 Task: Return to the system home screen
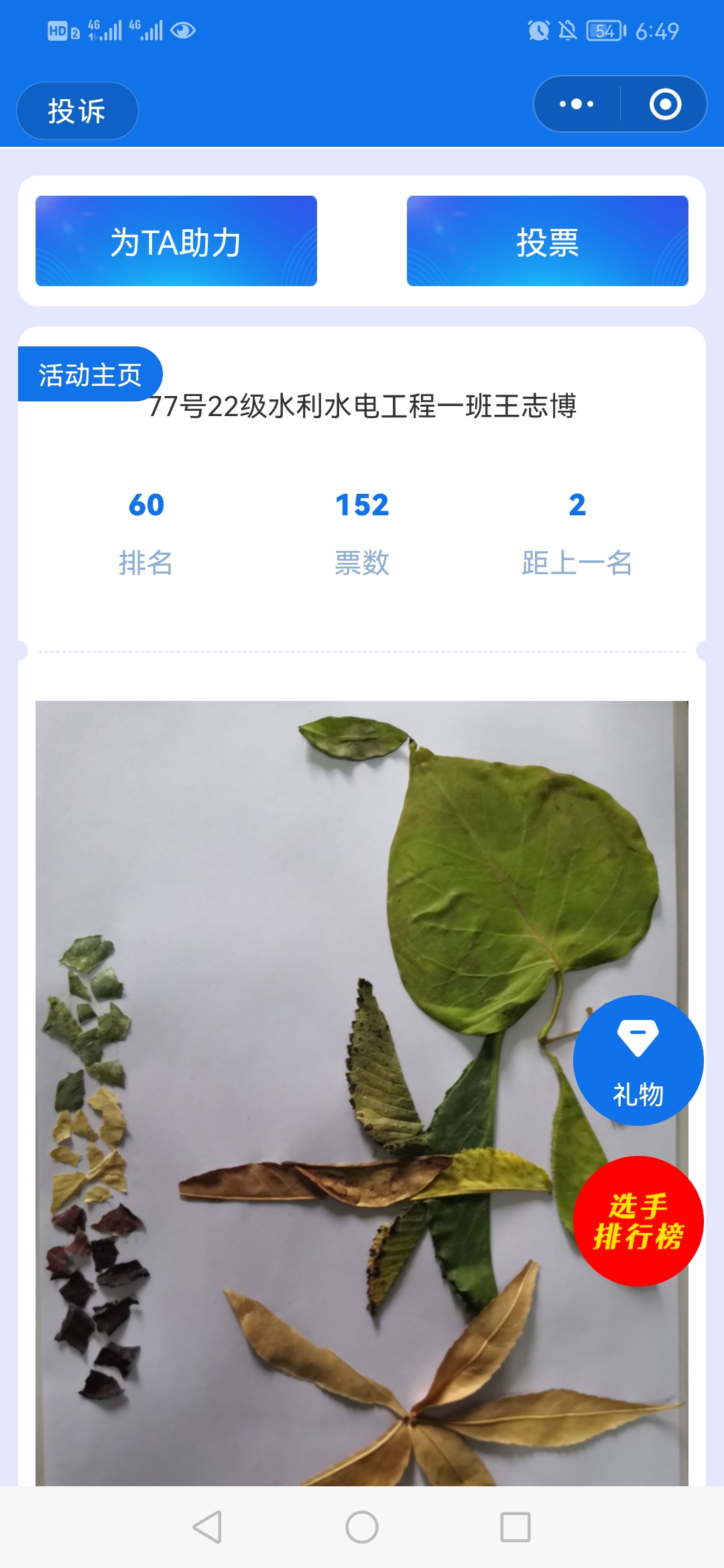coord(362,1527)
